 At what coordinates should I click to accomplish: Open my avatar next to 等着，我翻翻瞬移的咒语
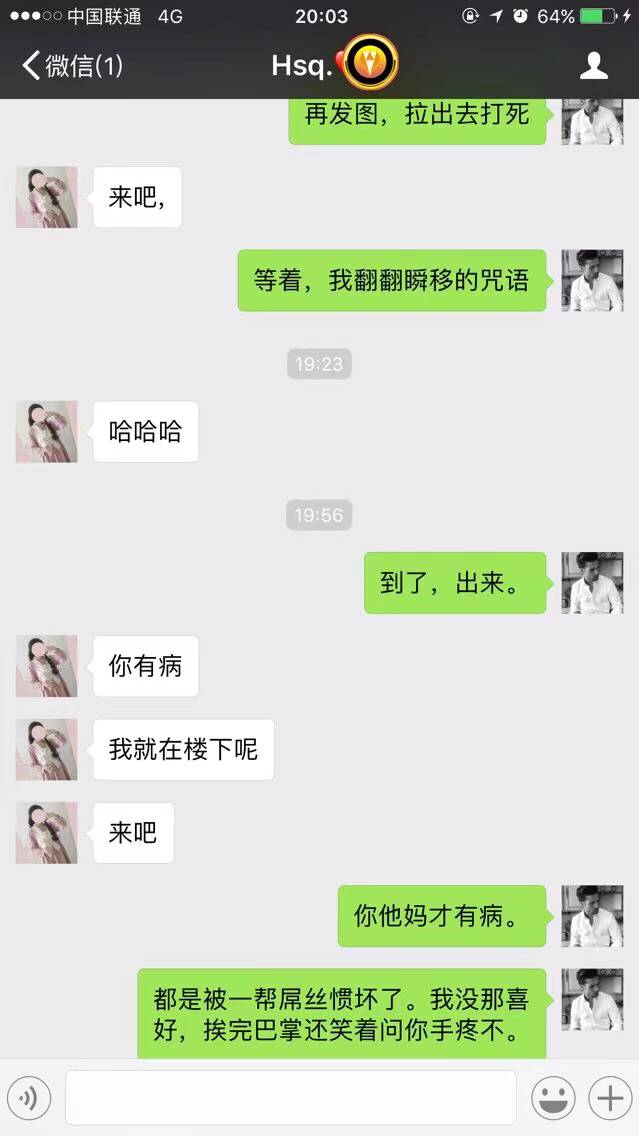pyautogui.click(x=591, y=280)
